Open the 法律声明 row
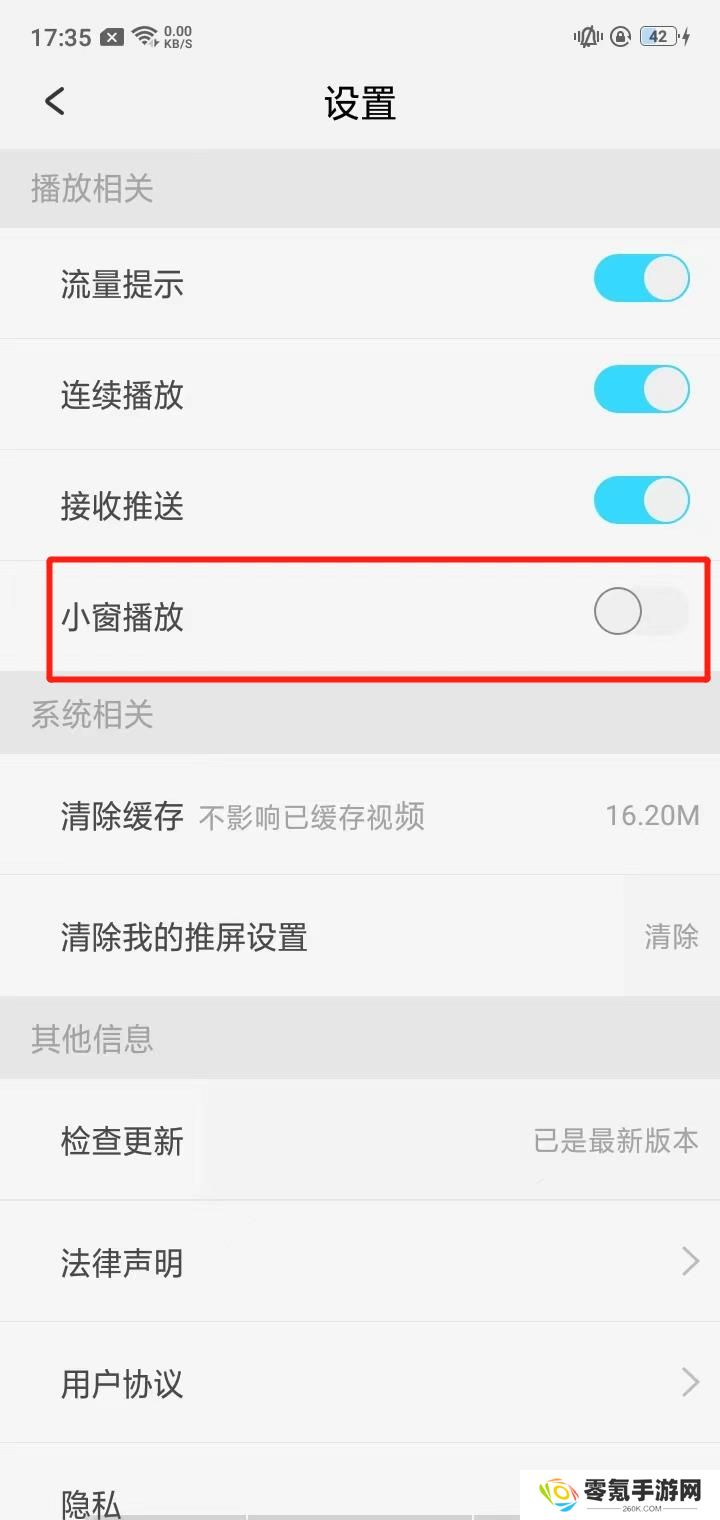Image resolution: width=720 pixels, height=1520 pixels. click(360, 1262)
